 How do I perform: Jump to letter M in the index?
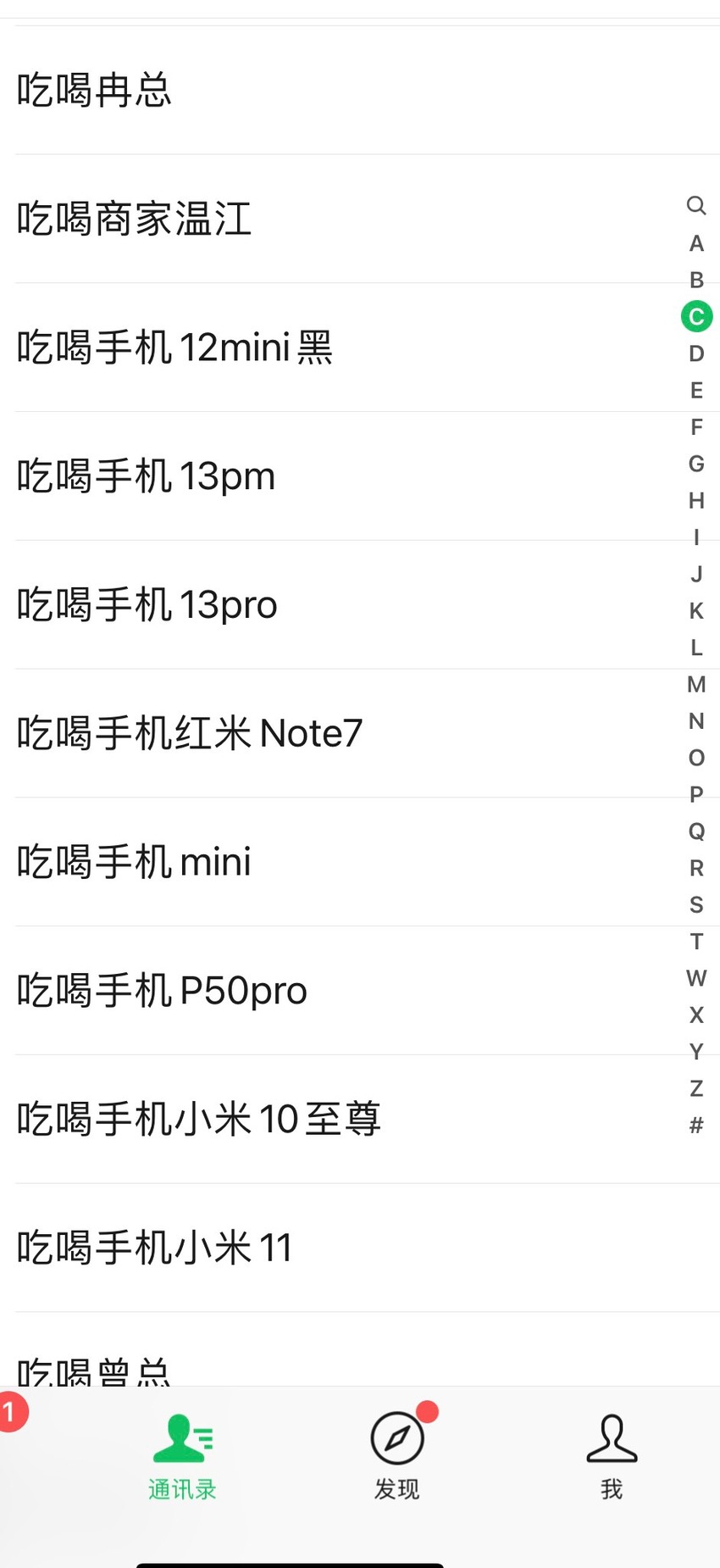696,684
